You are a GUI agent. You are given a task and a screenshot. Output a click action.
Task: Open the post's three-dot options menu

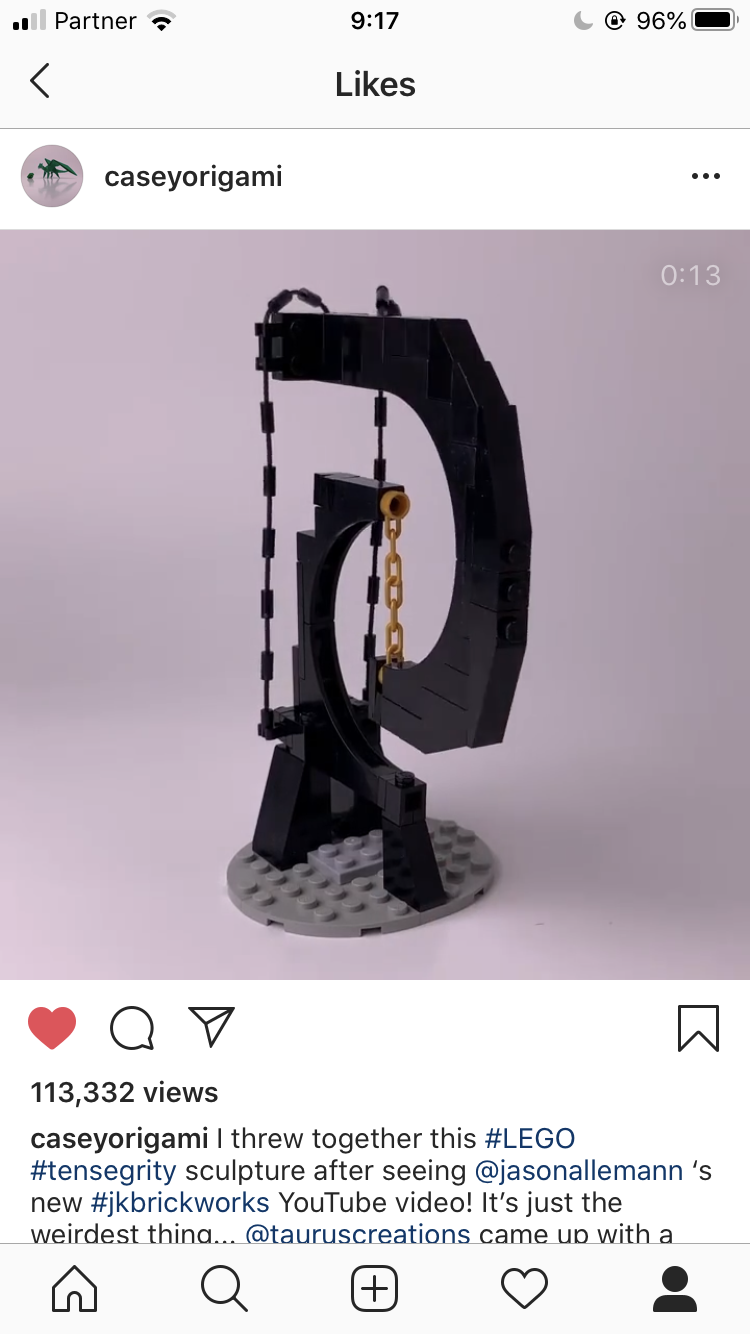coord(705,177)
